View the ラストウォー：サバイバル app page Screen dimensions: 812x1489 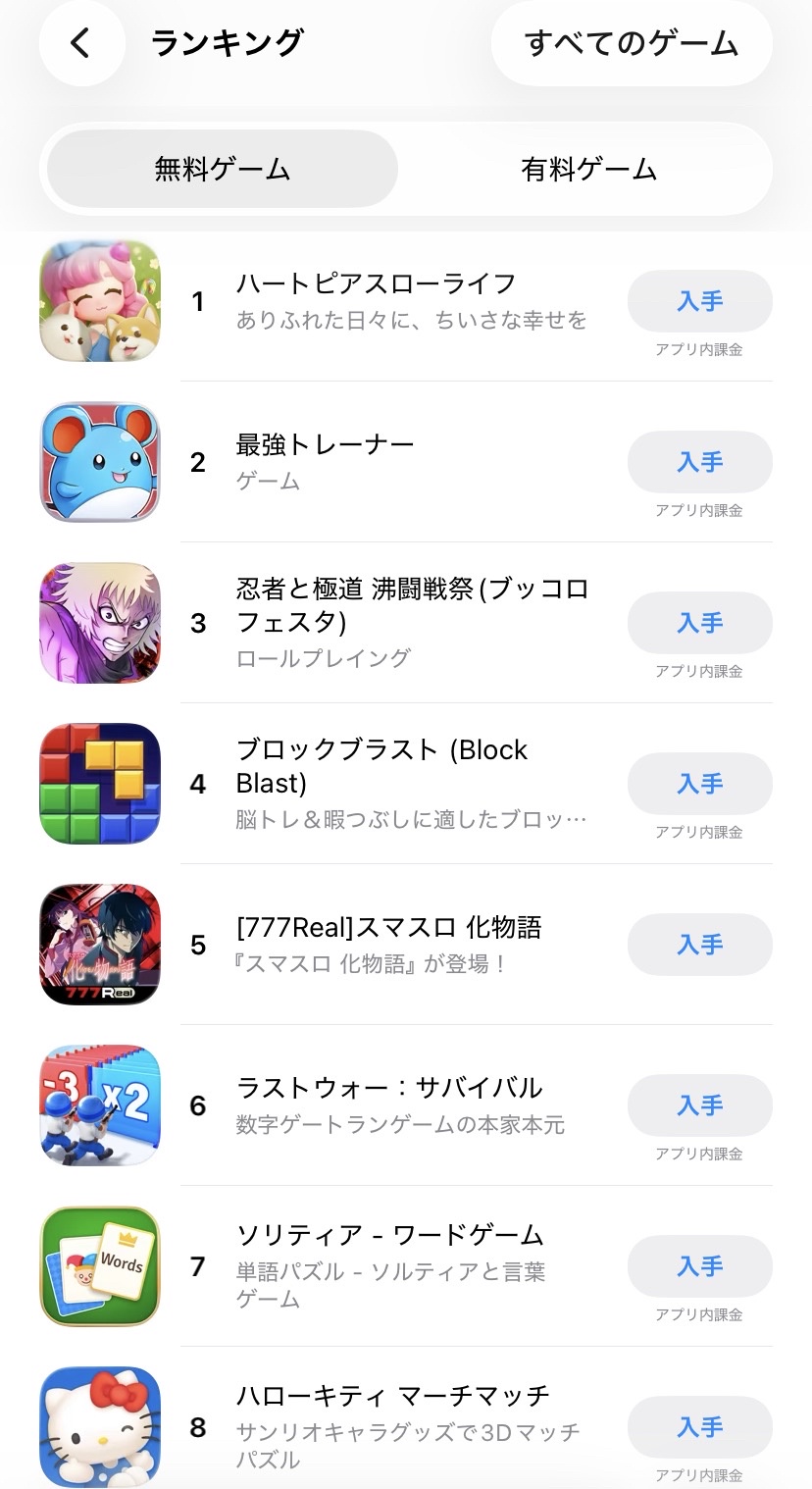pyautogui.click(x=389, y=1089)
